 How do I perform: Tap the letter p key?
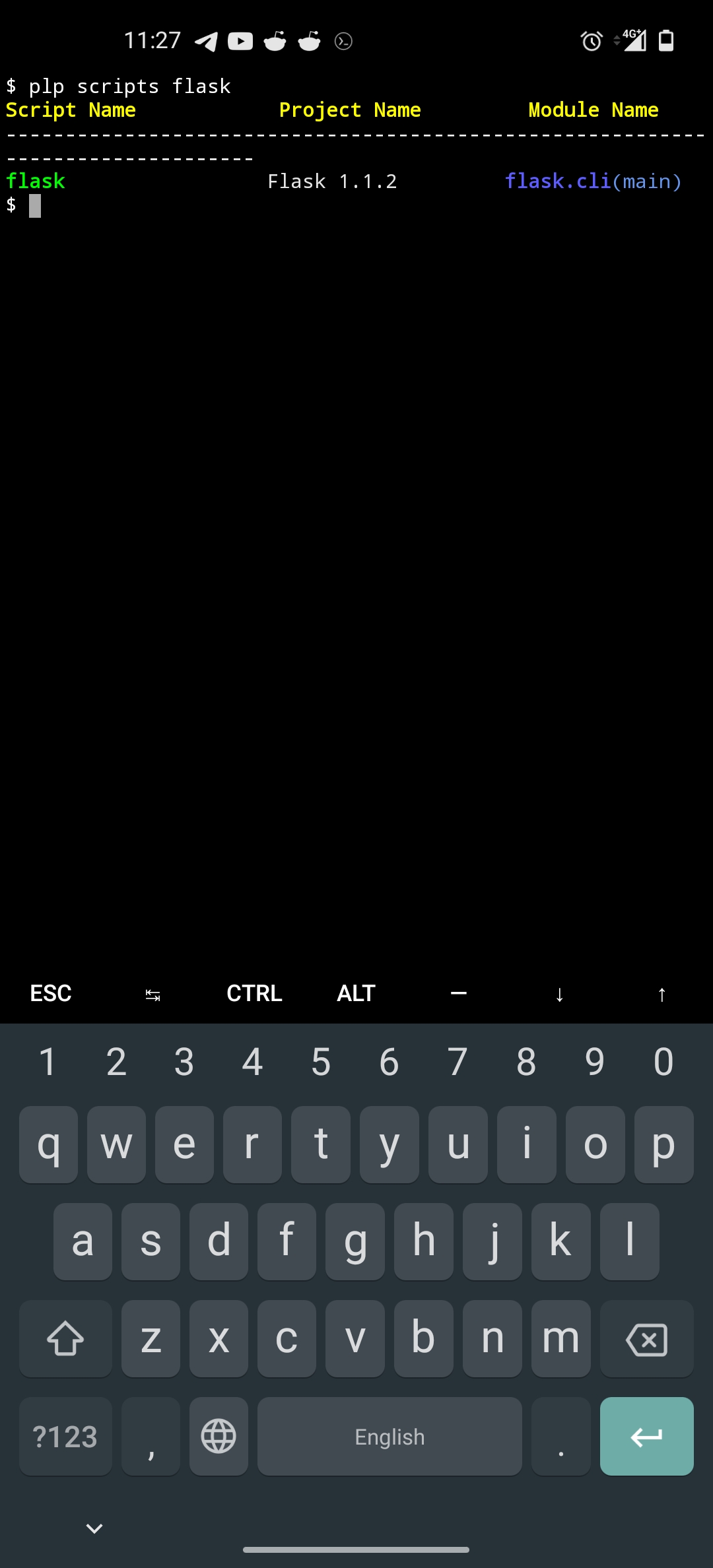pos(663,1144)
